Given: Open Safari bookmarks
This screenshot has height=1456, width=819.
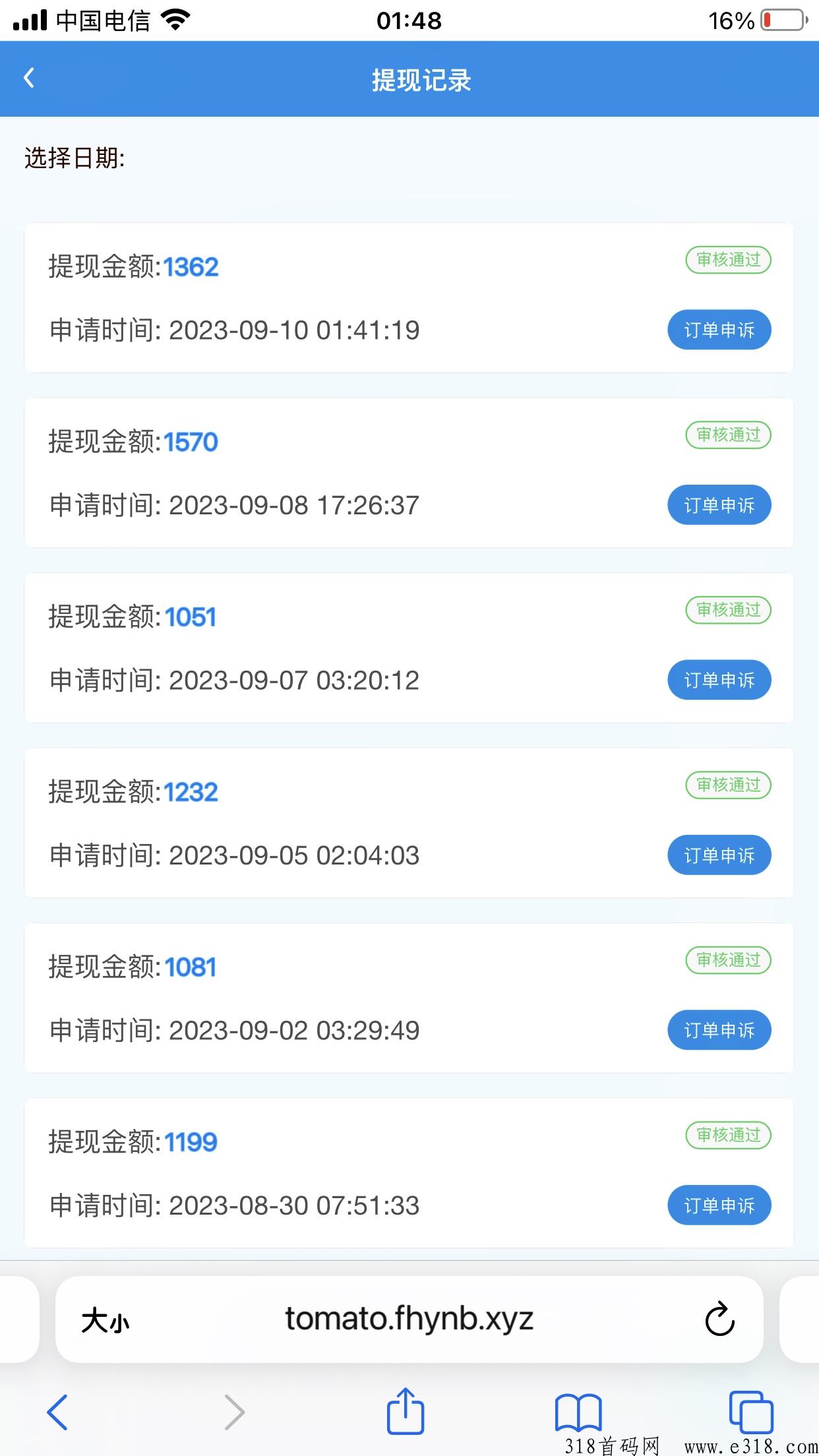Looking at the screenshot, I should pos(578,1412).
